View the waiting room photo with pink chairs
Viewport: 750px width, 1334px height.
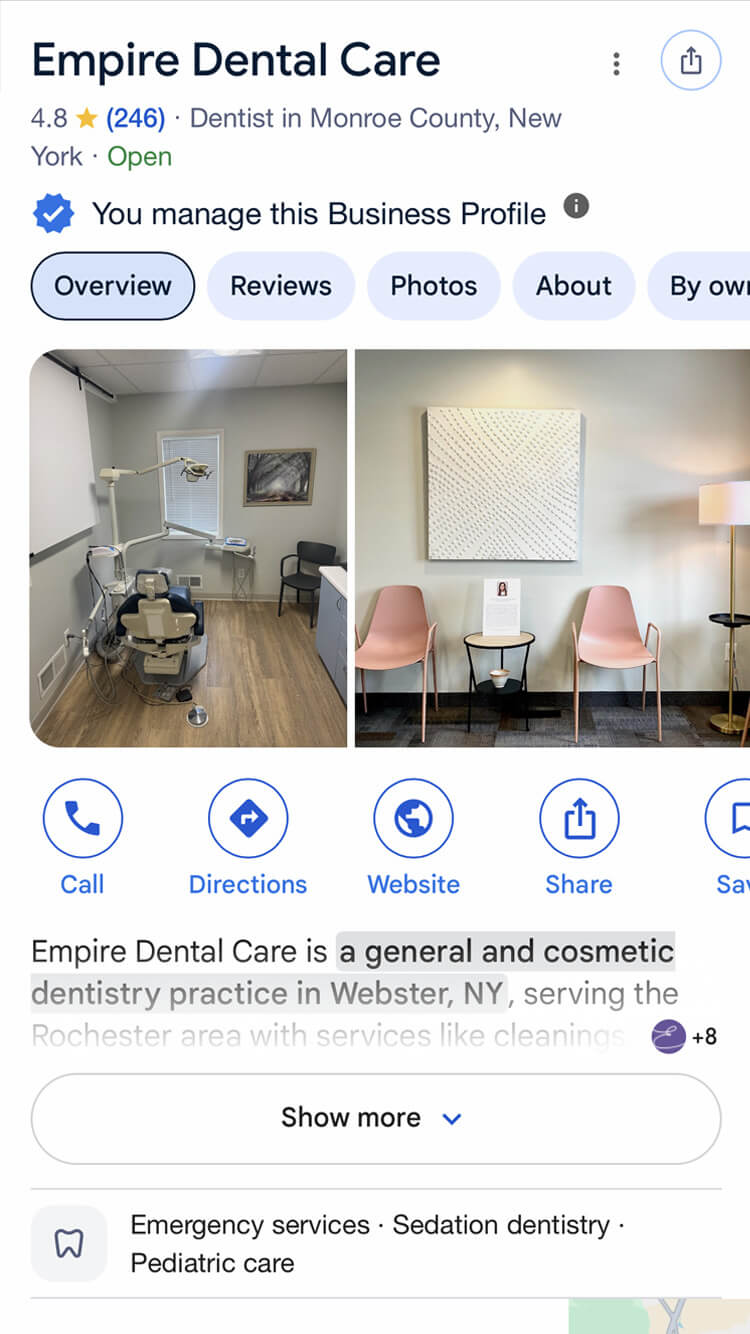(x=552, y=548)
